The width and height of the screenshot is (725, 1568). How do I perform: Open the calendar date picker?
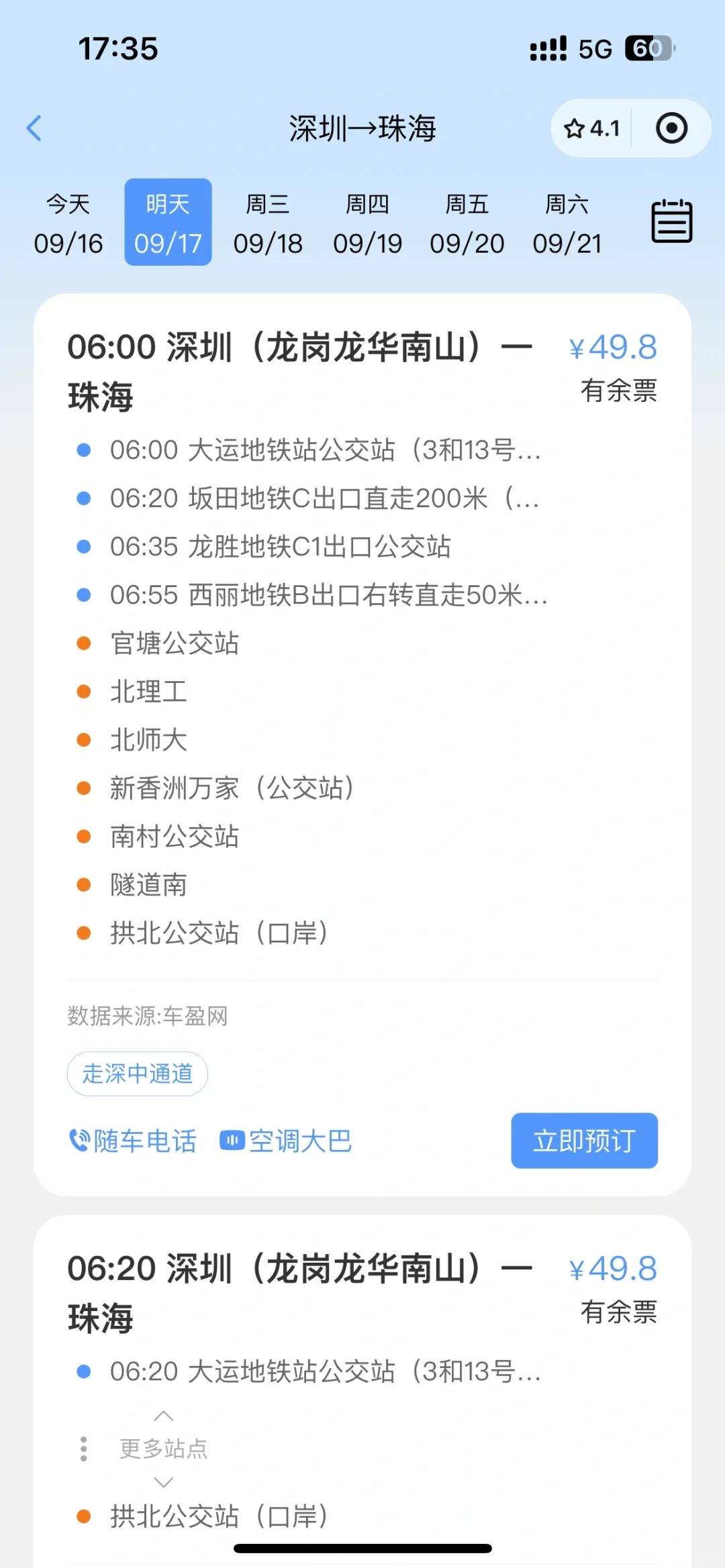coord(671,221)
